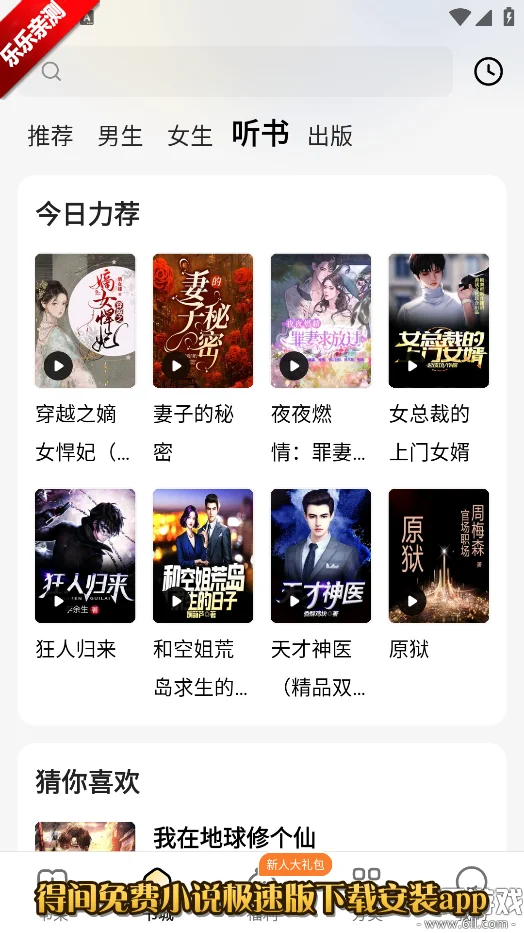
Task: Switch to the 推荐 tab
Action: [50, 136]
